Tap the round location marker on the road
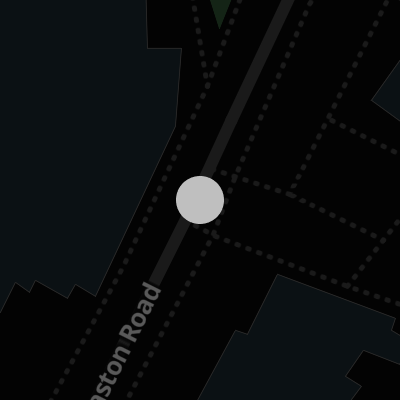The height and width of the screenshot is (400, 400). click(x=200, y=200)
